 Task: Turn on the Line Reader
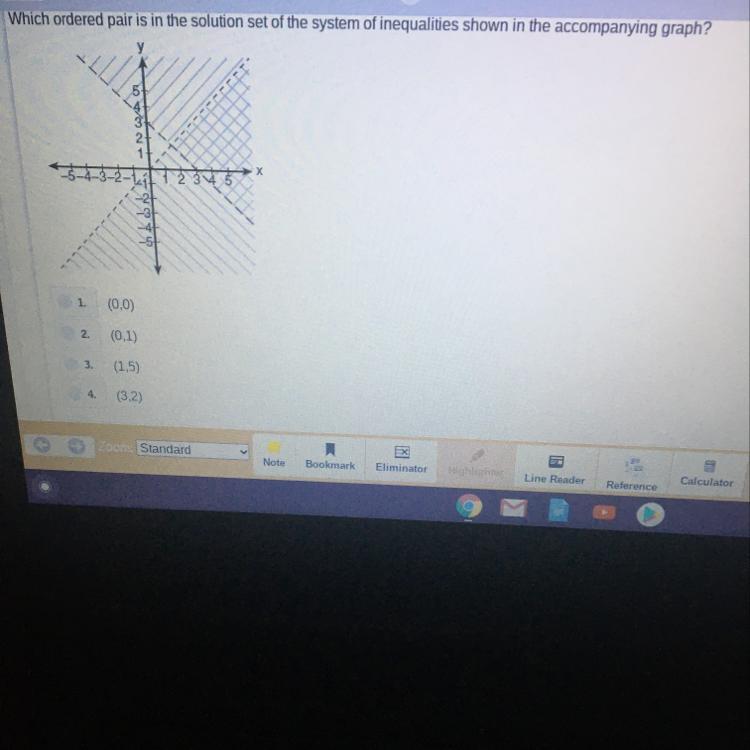[555, 469]
